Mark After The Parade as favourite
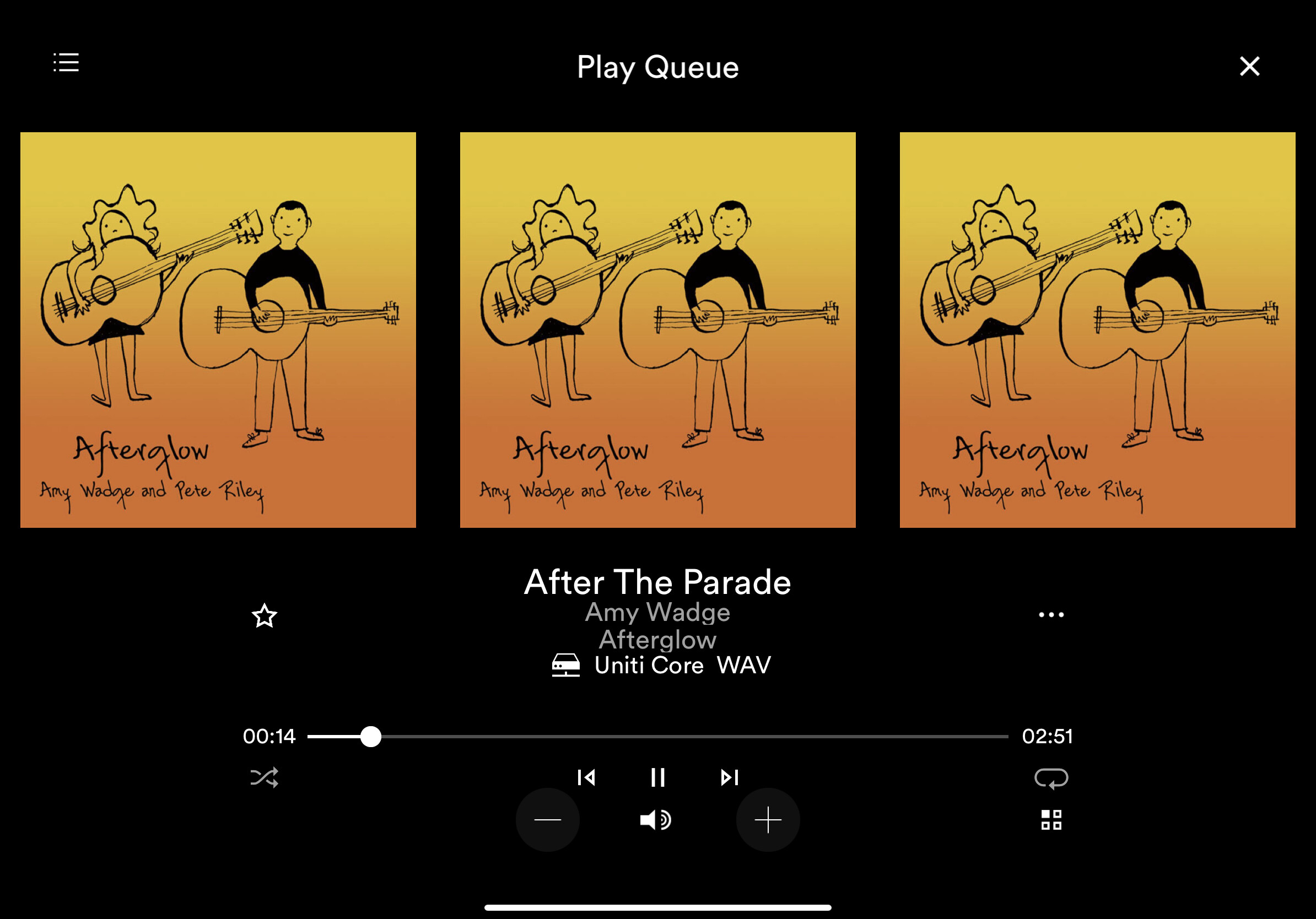This screenshot has width=1316, height=919. point(264,616)
